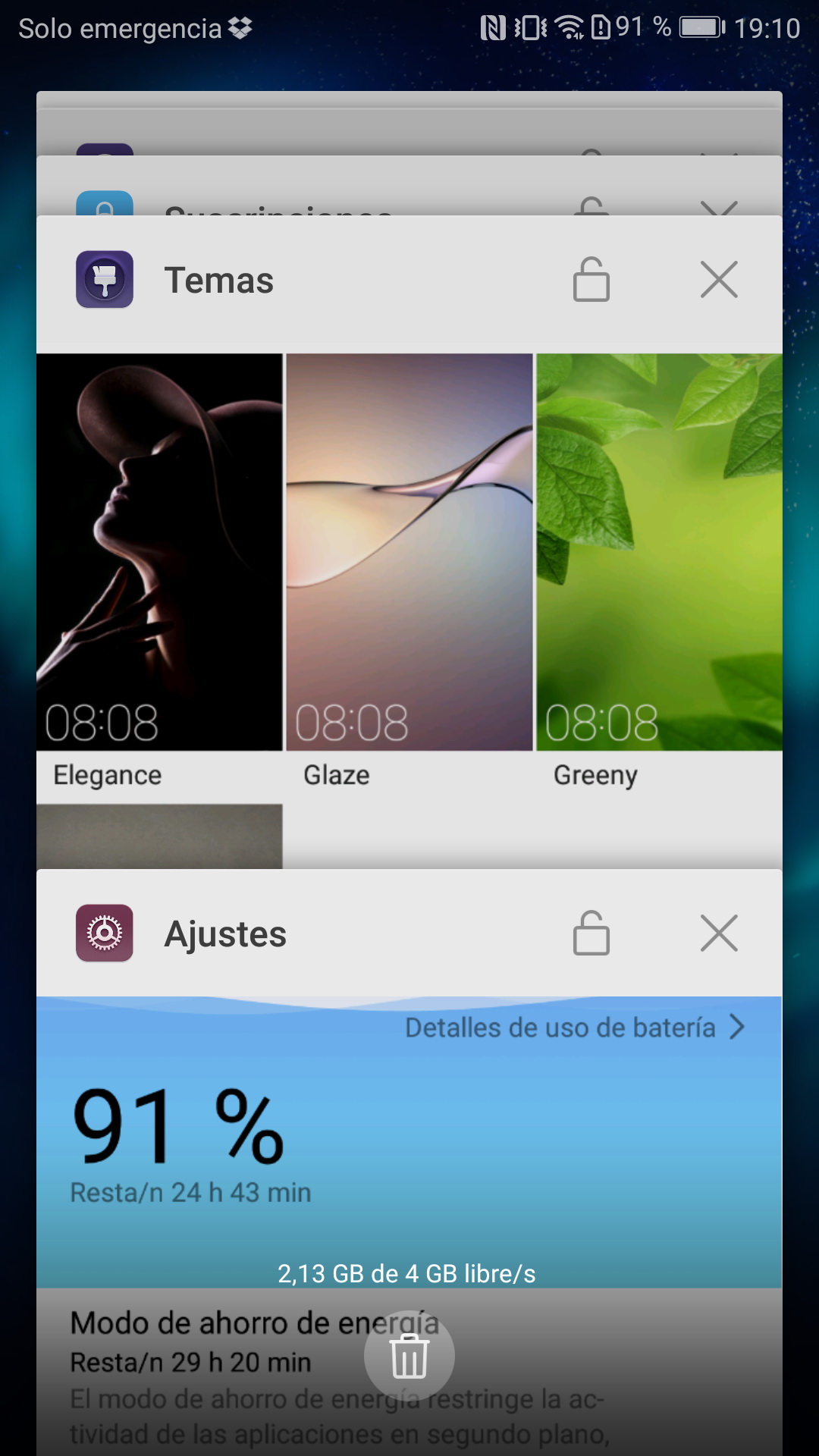Lock the Temas app in recents
The height and width of the screenshot is (1456, 819).
tap(591, 280)
